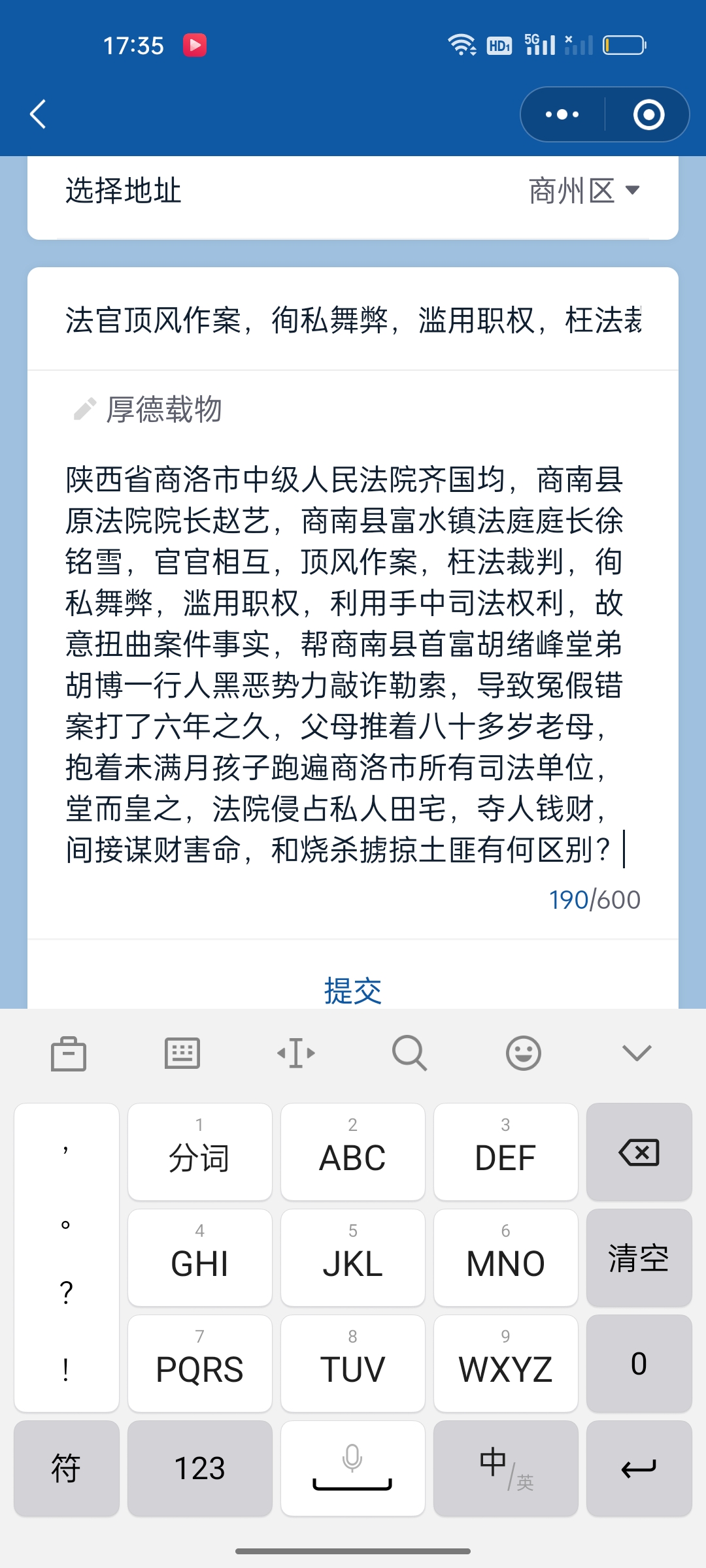The width and height of the screenshot is (706, 1568).
Task: Open the mini program more options menu
Action: pyautogui.click(x=561, y=114)
